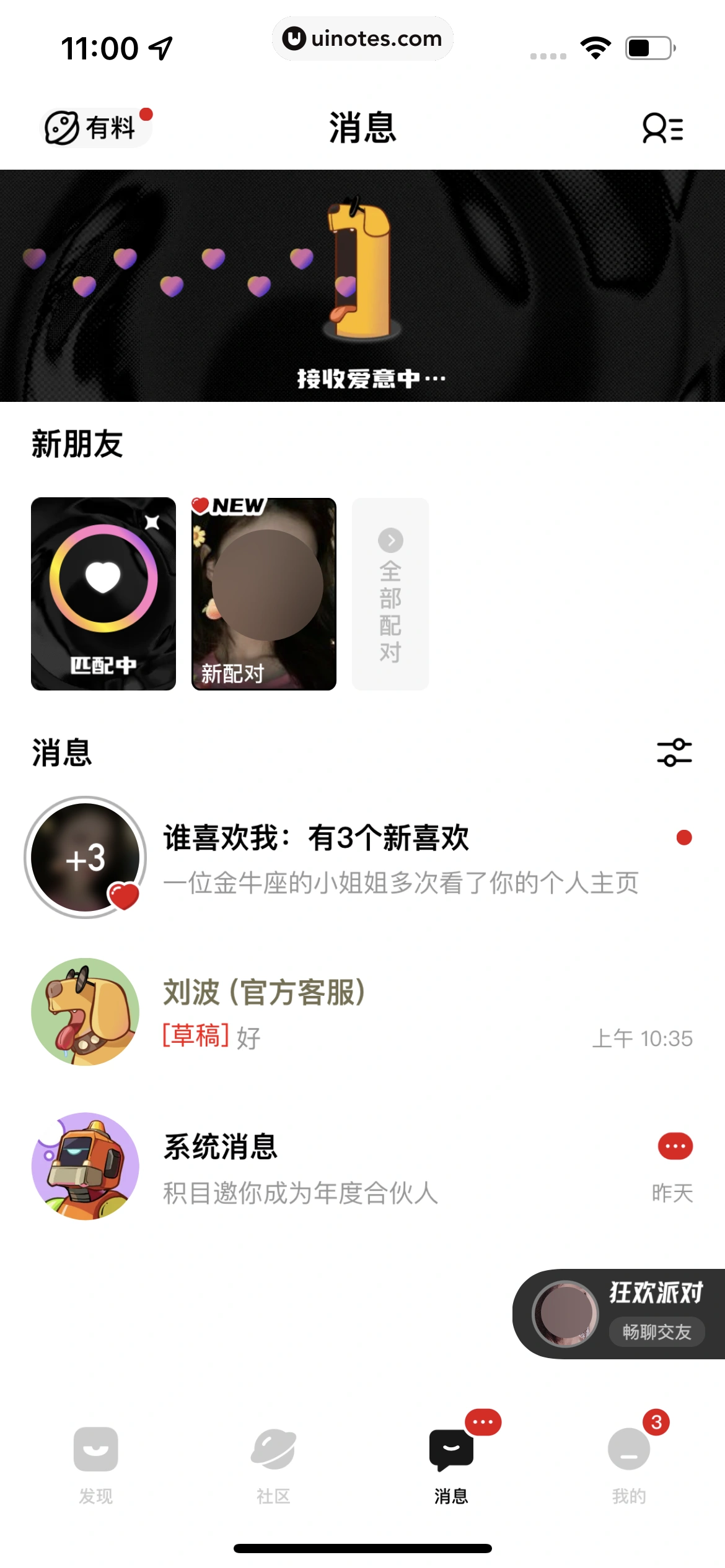Open chat with 刘波 (官方客服)
Image resolution: width=725 pixels, height=1568 pixels.
pos(362,1012)
